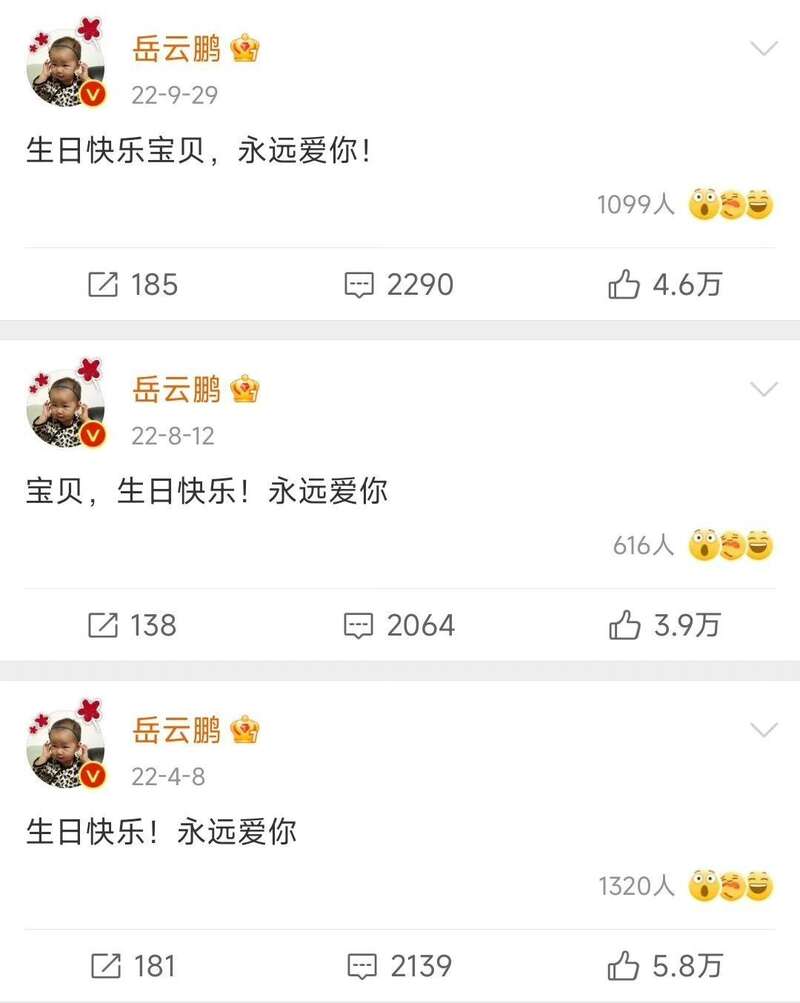
Task: Open the 2290 comments on the 22-9-29 post
Action: pos(399,285)
